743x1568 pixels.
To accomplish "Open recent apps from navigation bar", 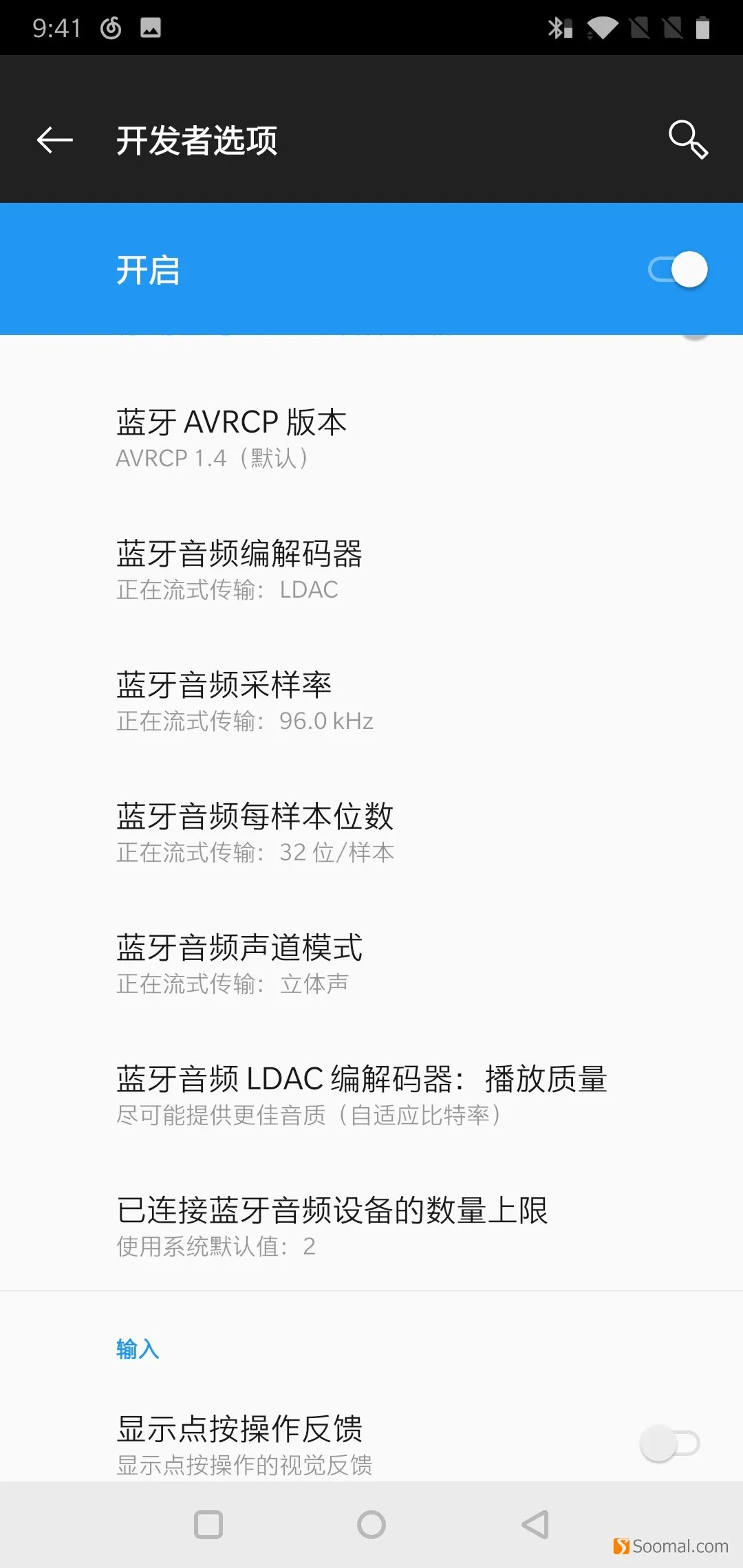I will 208,1525.
